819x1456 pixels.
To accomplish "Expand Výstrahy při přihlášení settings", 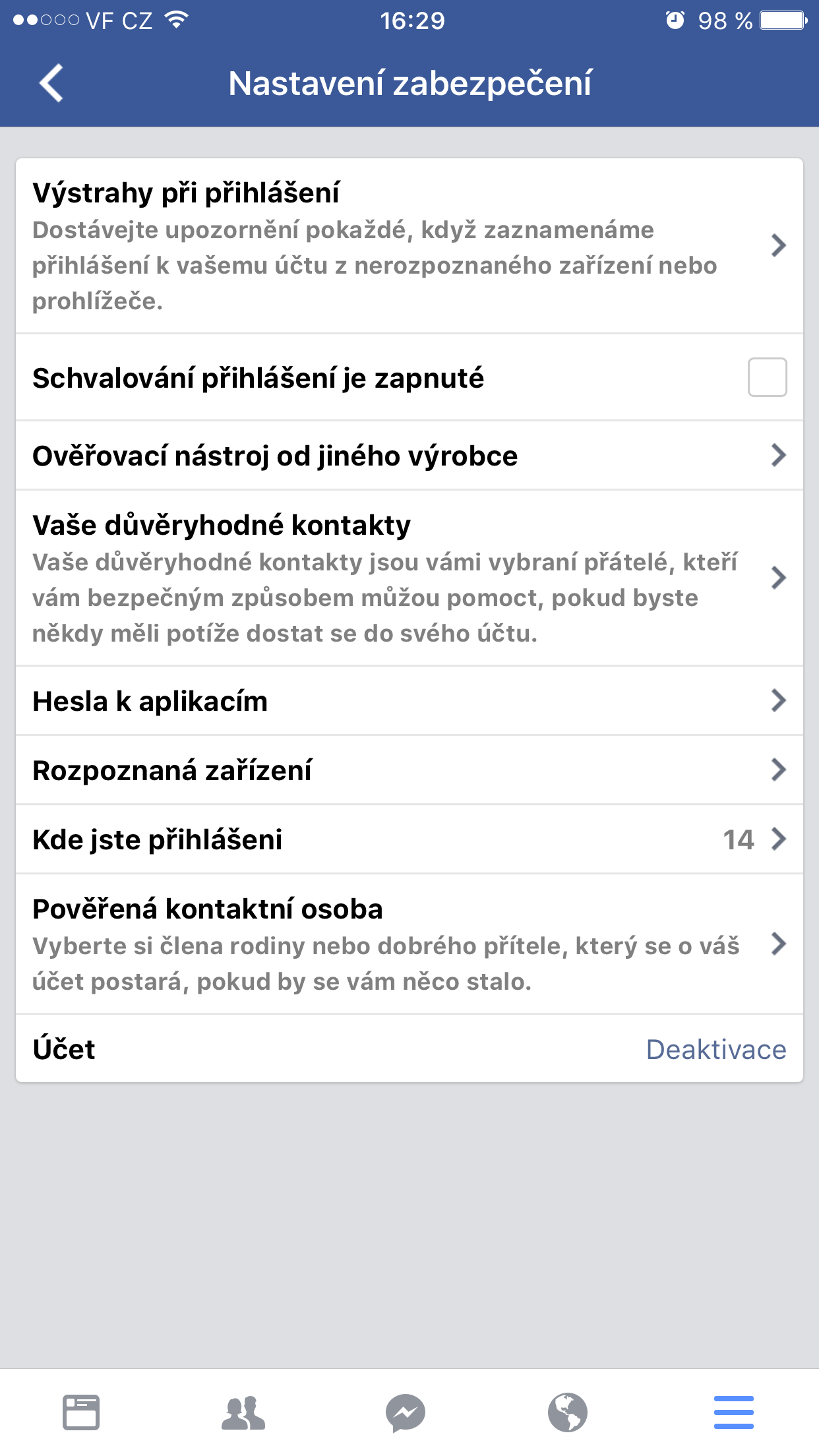I will click(x=409, y=247).
